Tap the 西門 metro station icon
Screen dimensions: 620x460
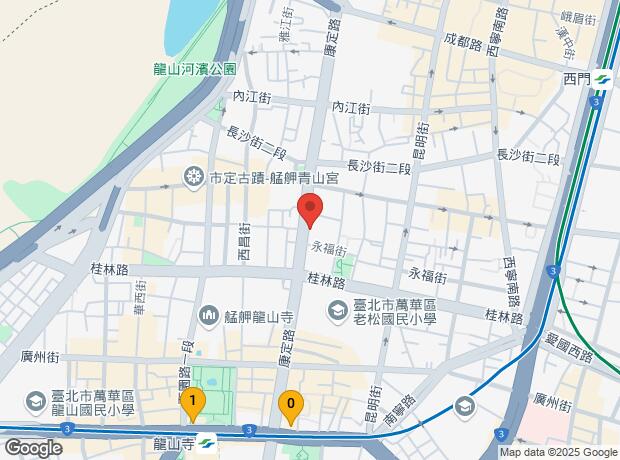[602, 79]
